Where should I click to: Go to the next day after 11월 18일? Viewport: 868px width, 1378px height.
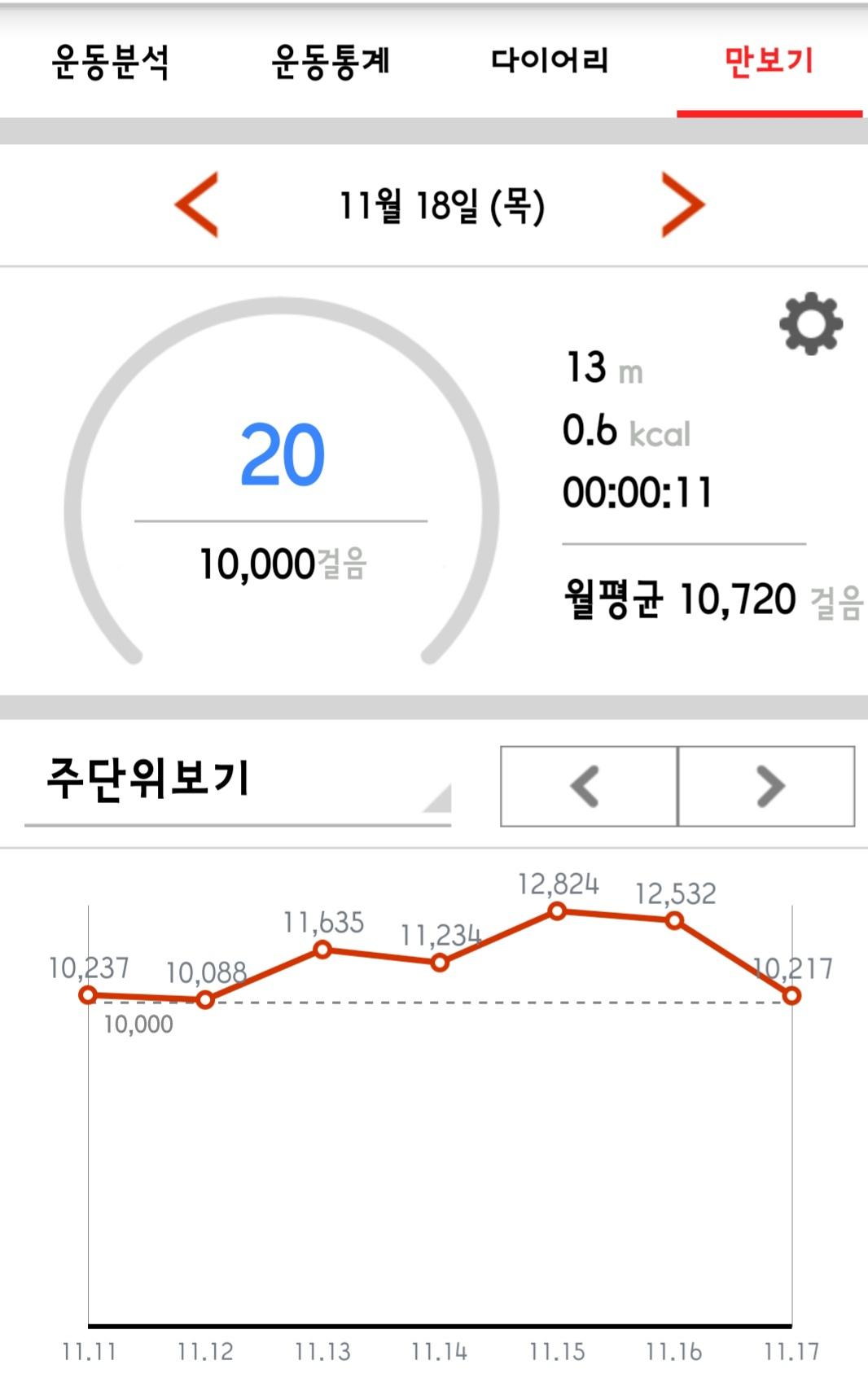[x=682, y=205]
